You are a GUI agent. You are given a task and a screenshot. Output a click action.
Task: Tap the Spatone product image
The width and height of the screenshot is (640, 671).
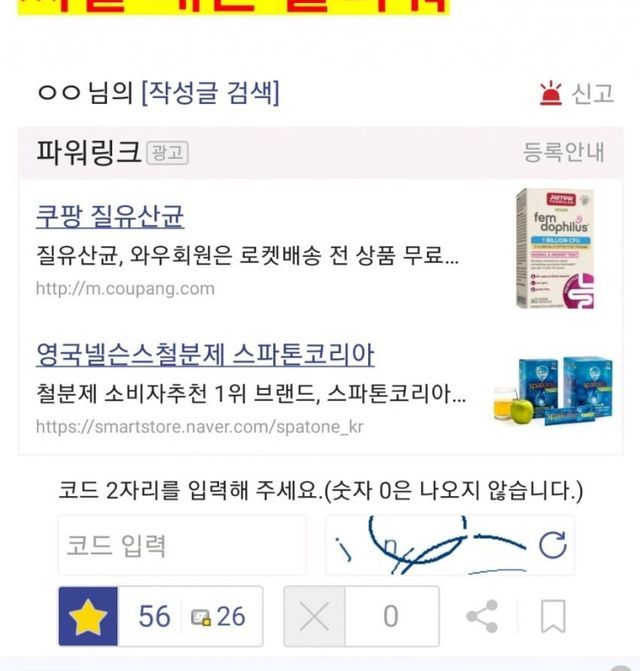tap(557, 389)
